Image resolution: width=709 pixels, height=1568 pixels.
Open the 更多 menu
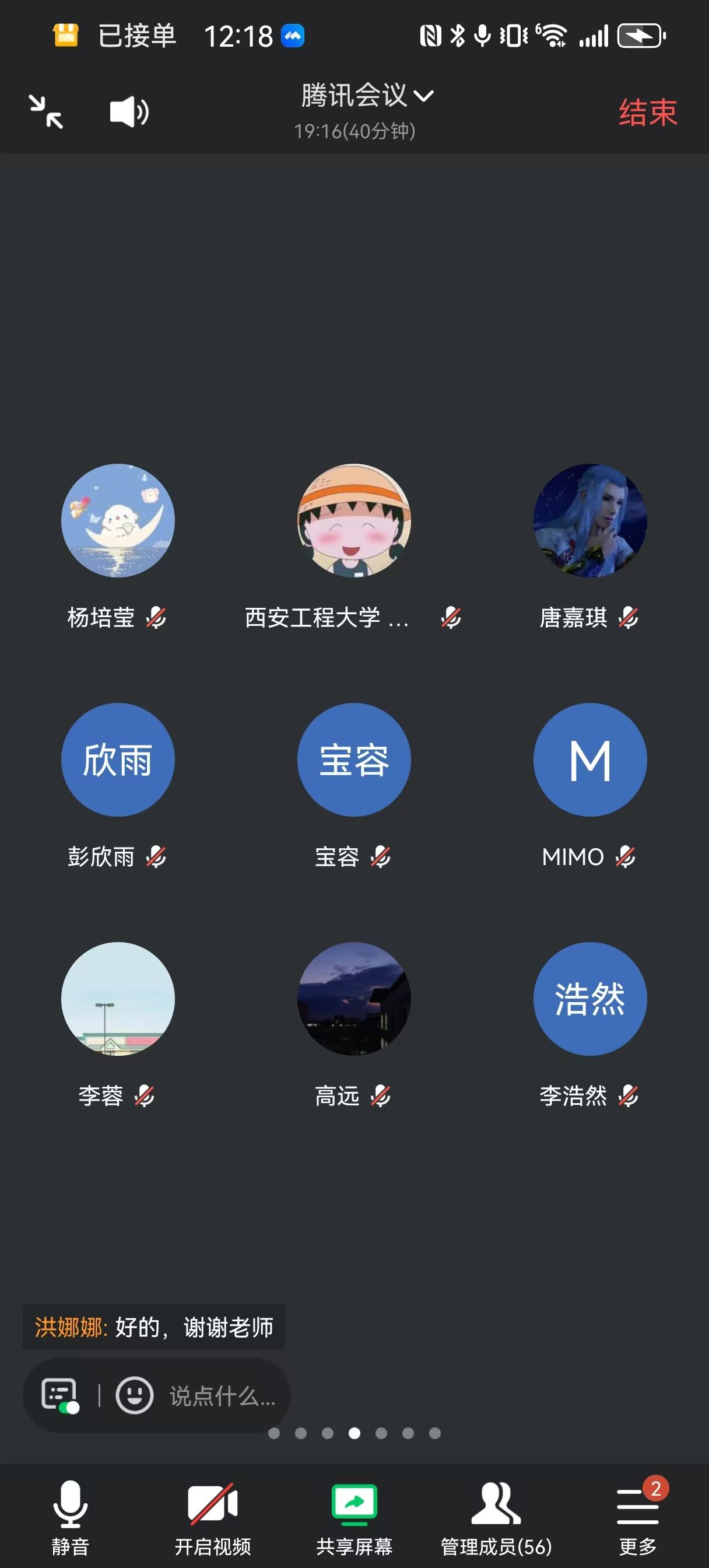pos(637,1517)
